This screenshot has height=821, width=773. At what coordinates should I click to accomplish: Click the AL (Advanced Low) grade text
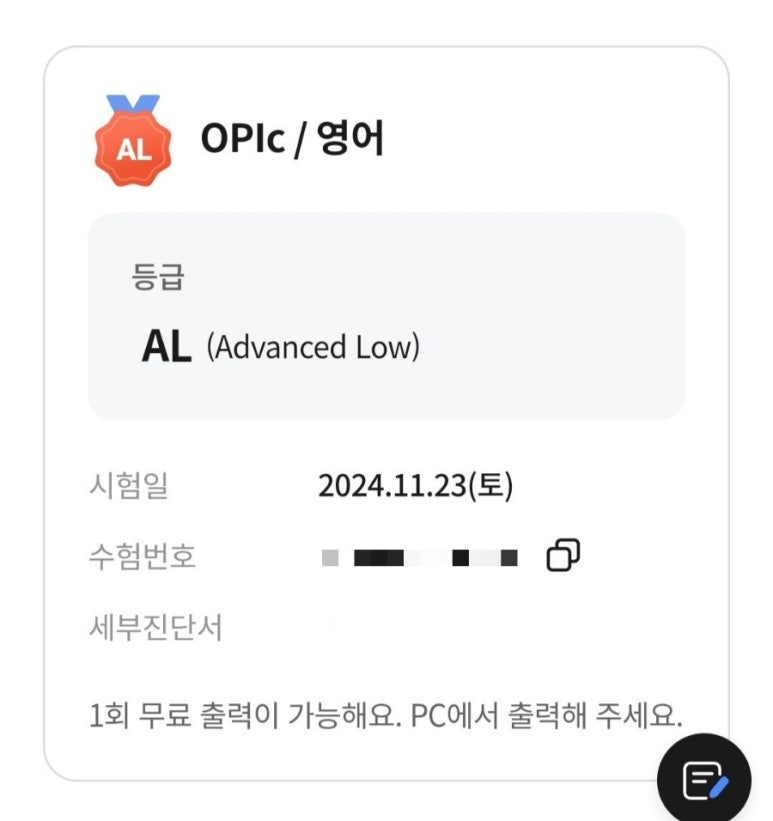(x=280, y=347)
